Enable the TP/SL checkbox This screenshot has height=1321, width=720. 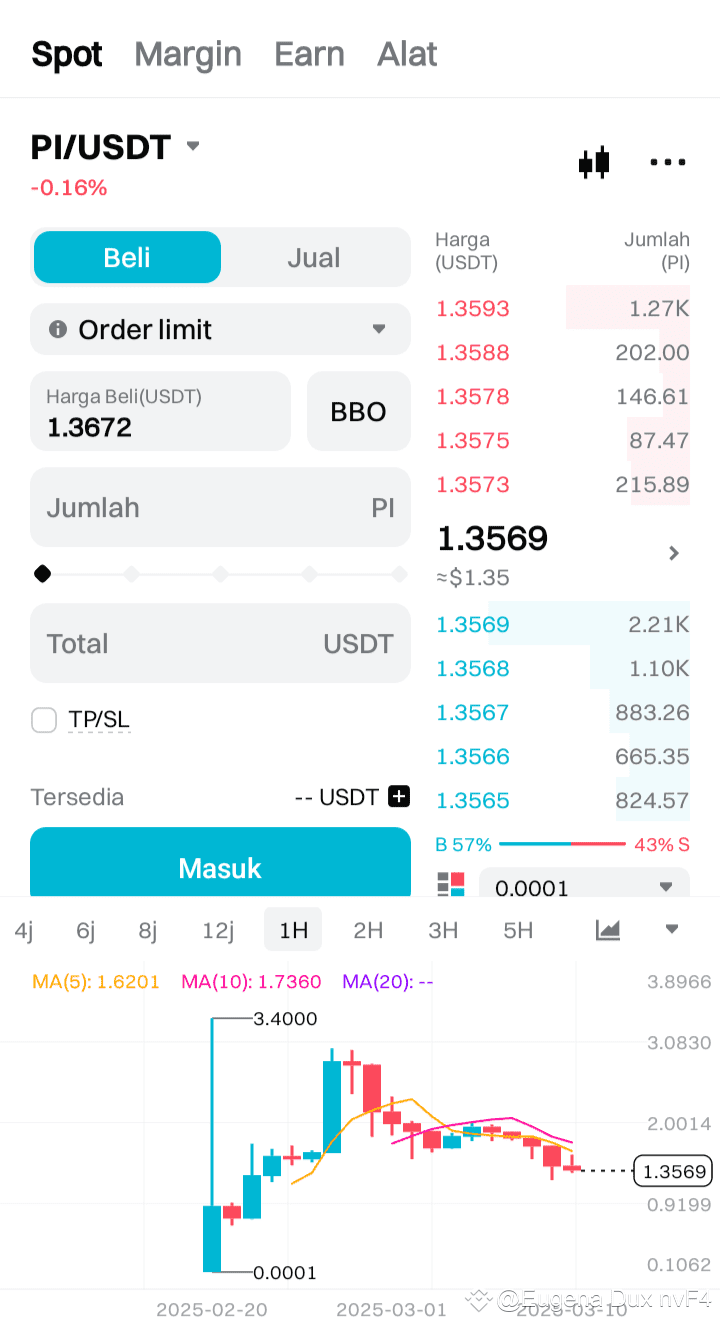point(44,719)
